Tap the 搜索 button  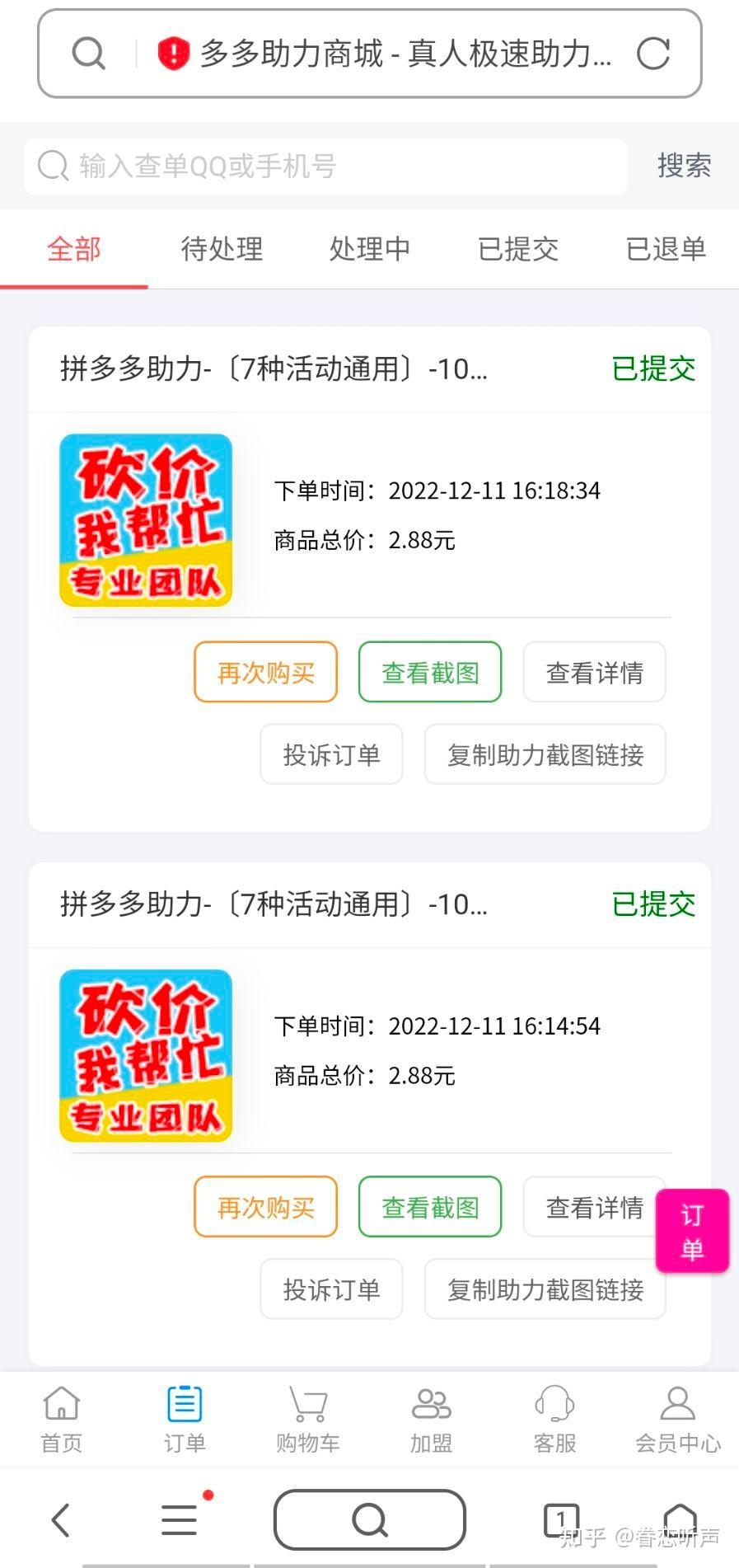684,166
